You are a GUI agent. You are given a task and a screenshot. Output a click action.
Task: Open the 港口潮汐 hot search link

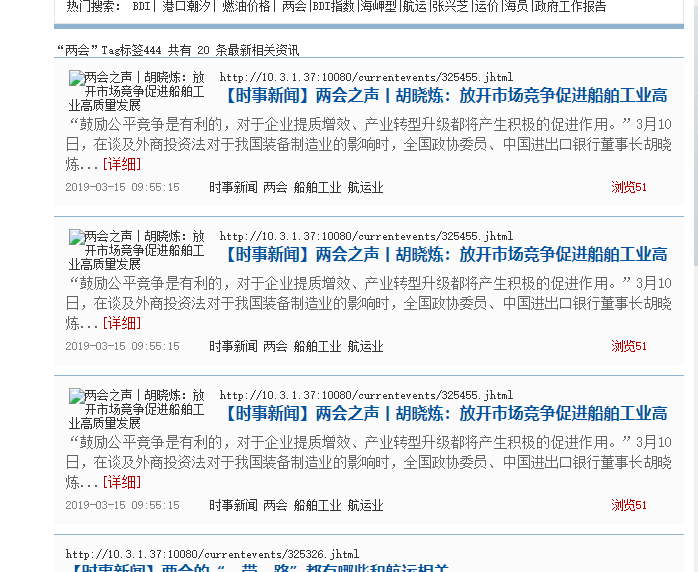(186, 6)
